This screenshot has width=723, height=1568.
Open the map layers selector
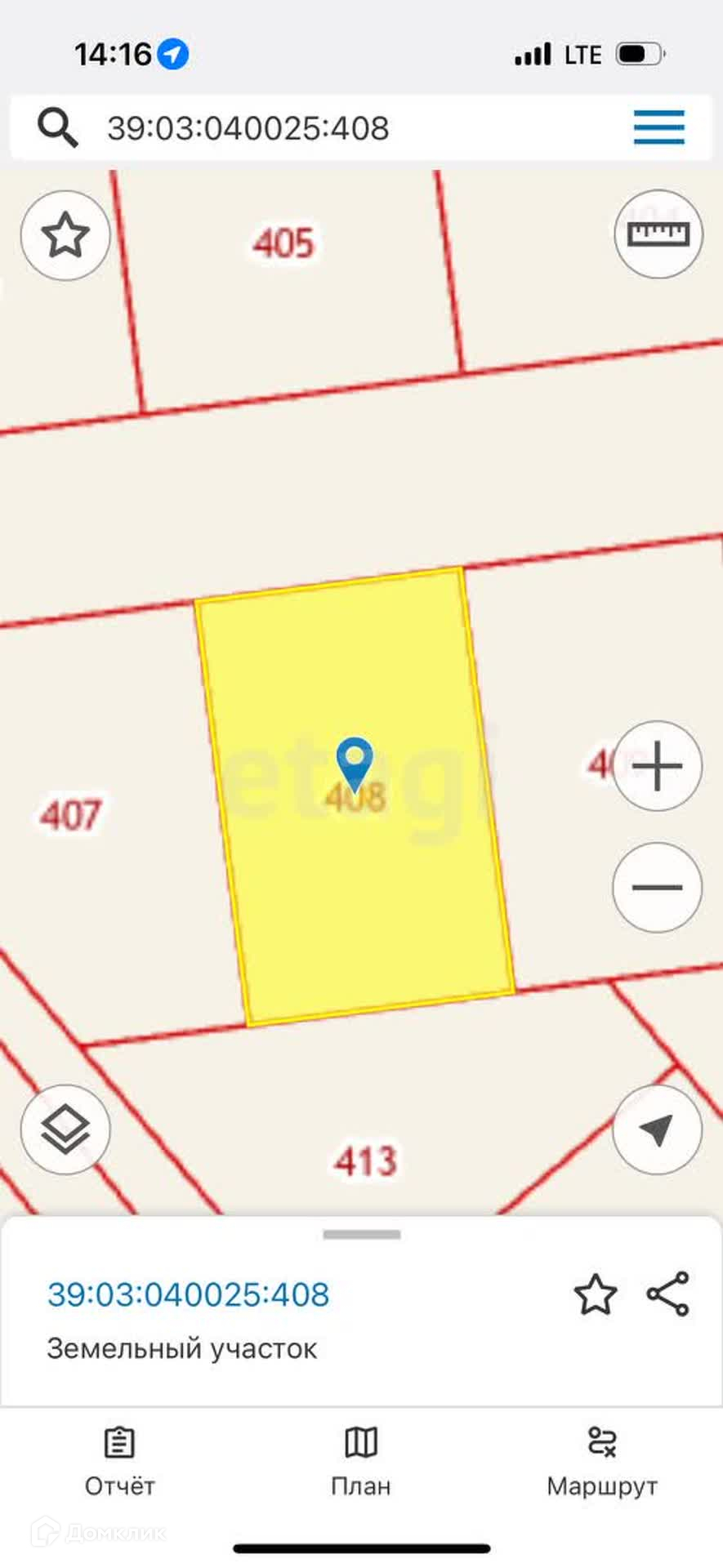(x=65, y=1129)
